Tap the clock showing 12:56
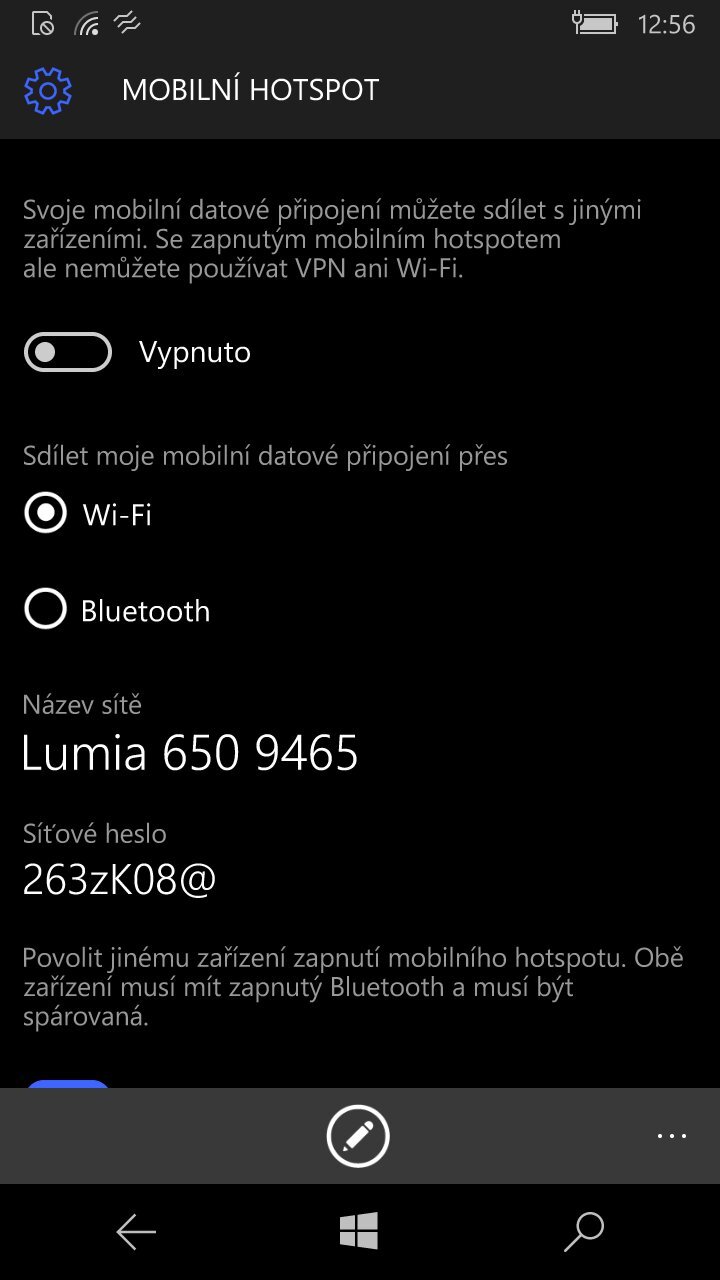 (x=668, y=24)
